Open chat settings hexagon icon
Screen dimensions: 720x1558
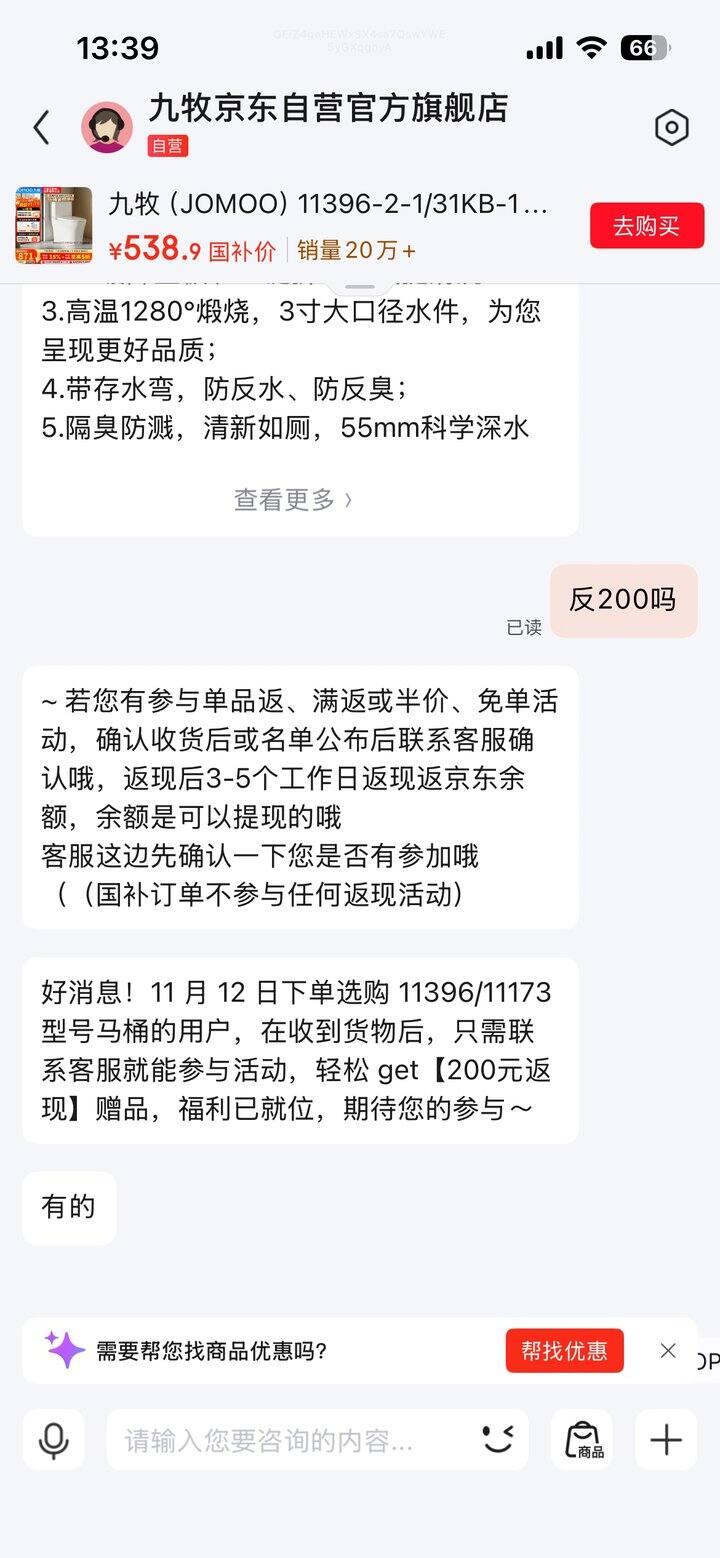(x=671, y=128)
